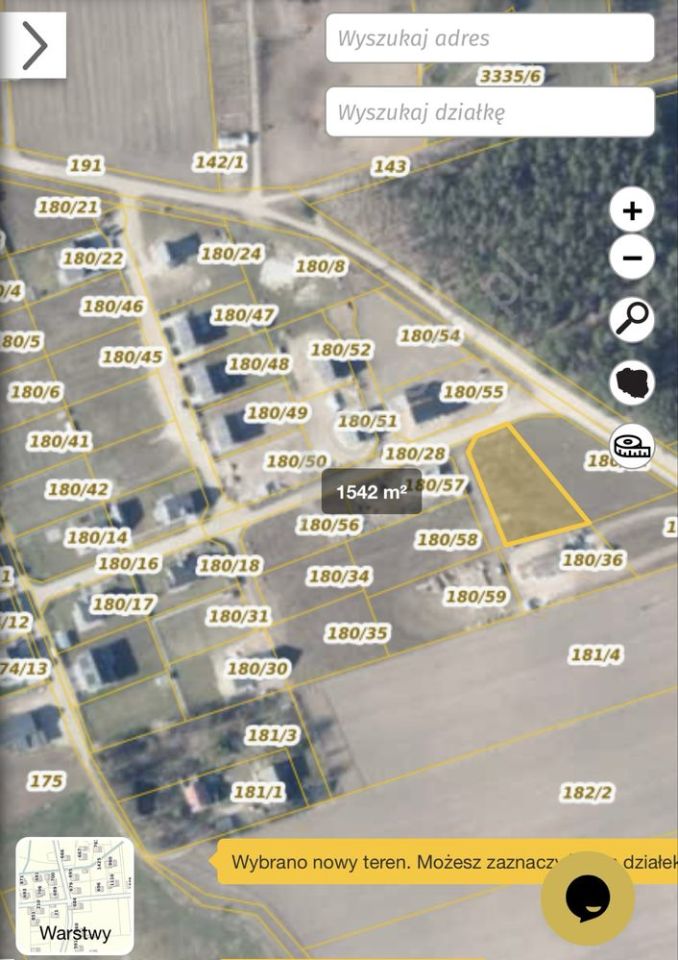The height and width of the screenshot is (960, 678).
Task: Zoom out with the minus button
Action: point(632,258)
